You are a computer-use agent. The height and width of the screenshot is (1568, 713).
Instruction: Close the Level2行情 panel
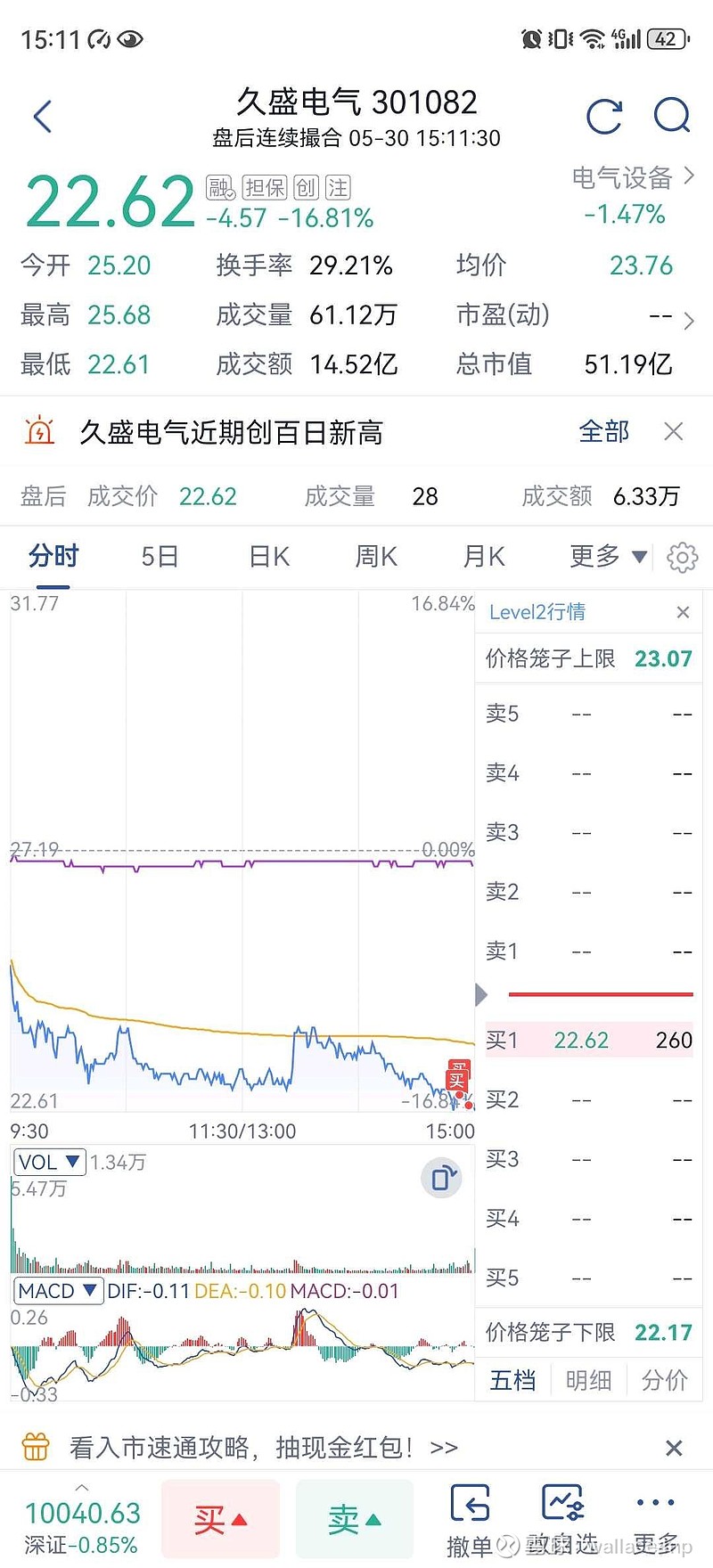pyautogui.click(x=683, y=612)
